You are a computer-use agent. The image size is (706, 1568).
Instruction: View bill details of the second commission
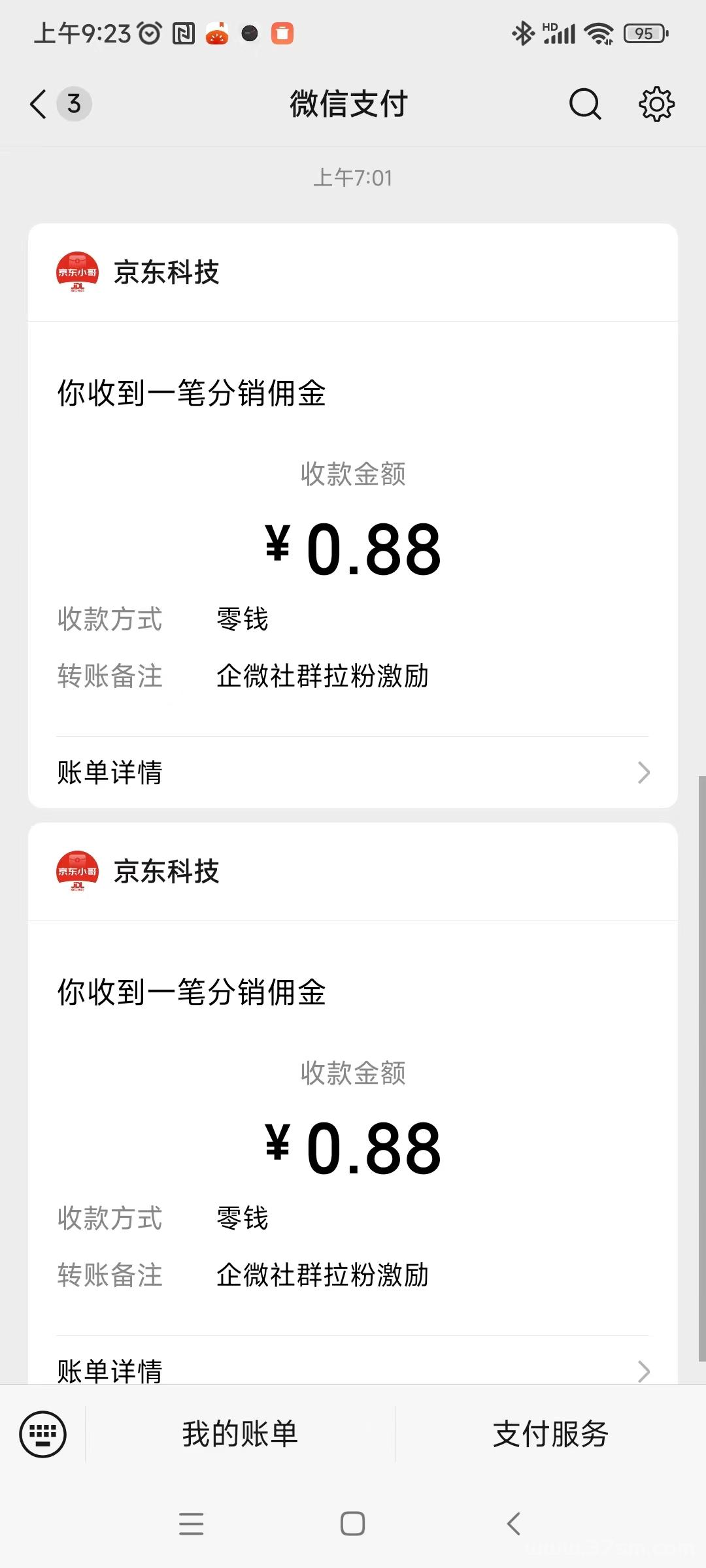click(110, 1370)
